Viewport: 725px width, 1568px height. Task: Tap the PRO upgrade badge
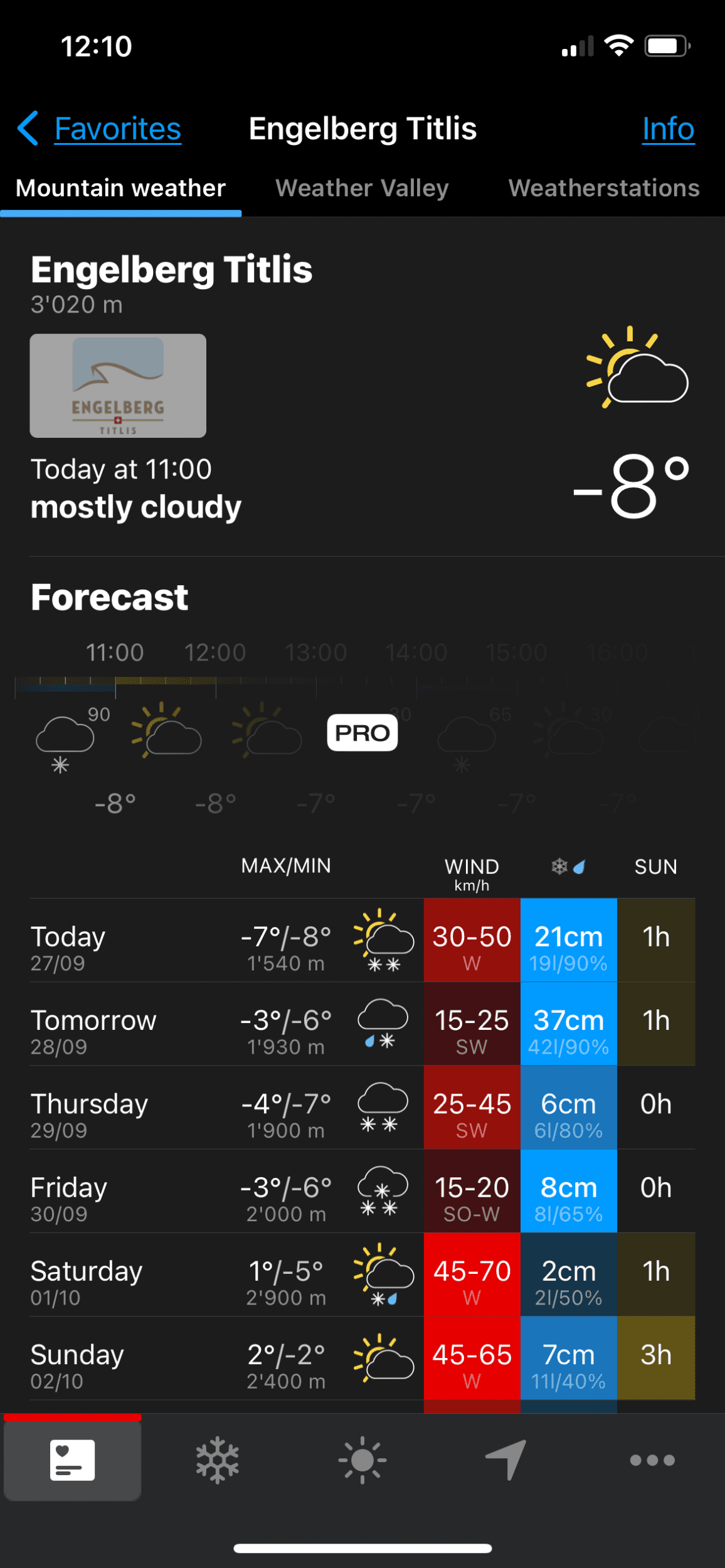(x=362, y=733)
